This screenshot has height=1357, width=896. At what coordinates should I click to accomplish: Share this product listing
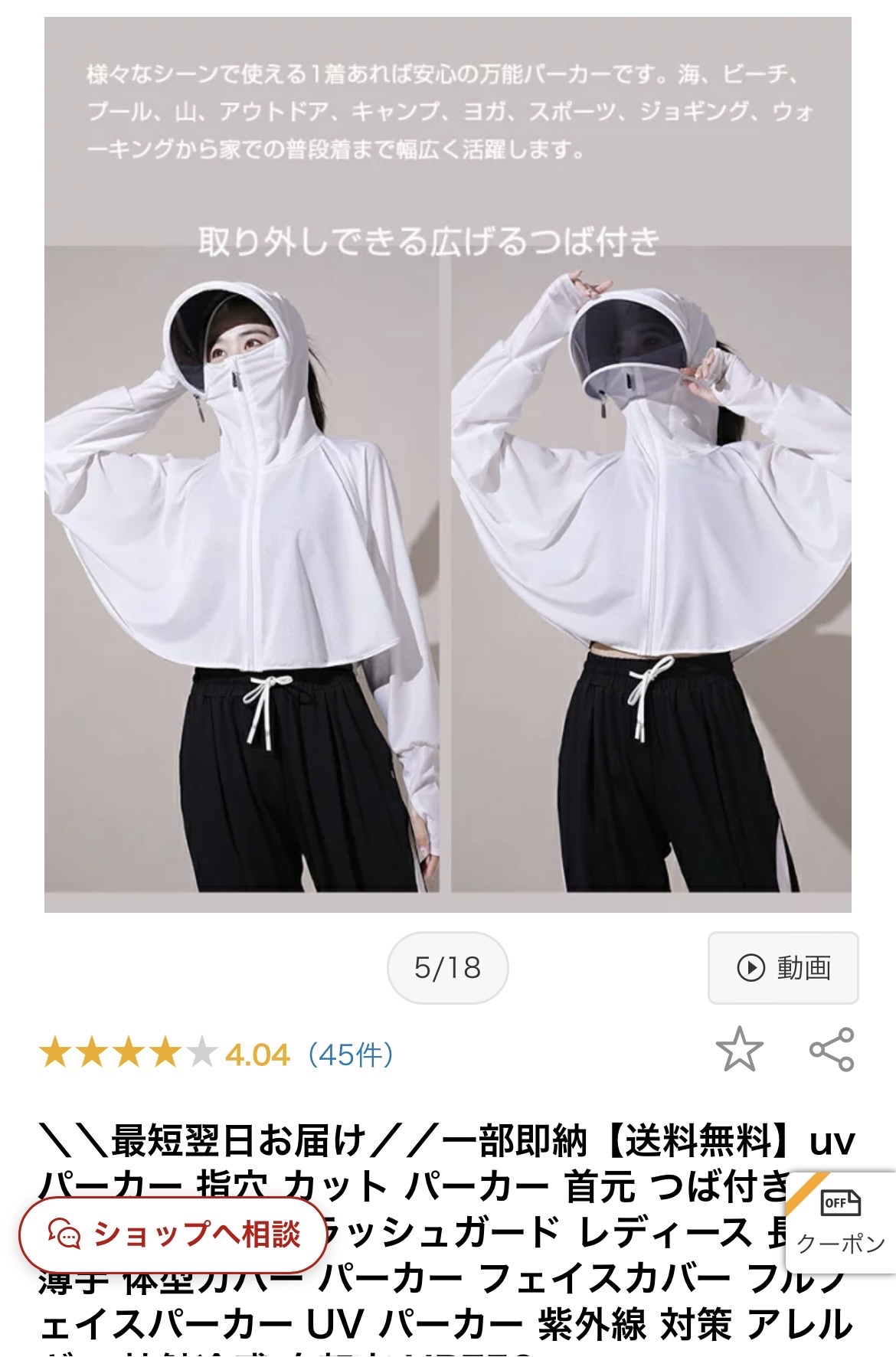[x=832, y=1050]
